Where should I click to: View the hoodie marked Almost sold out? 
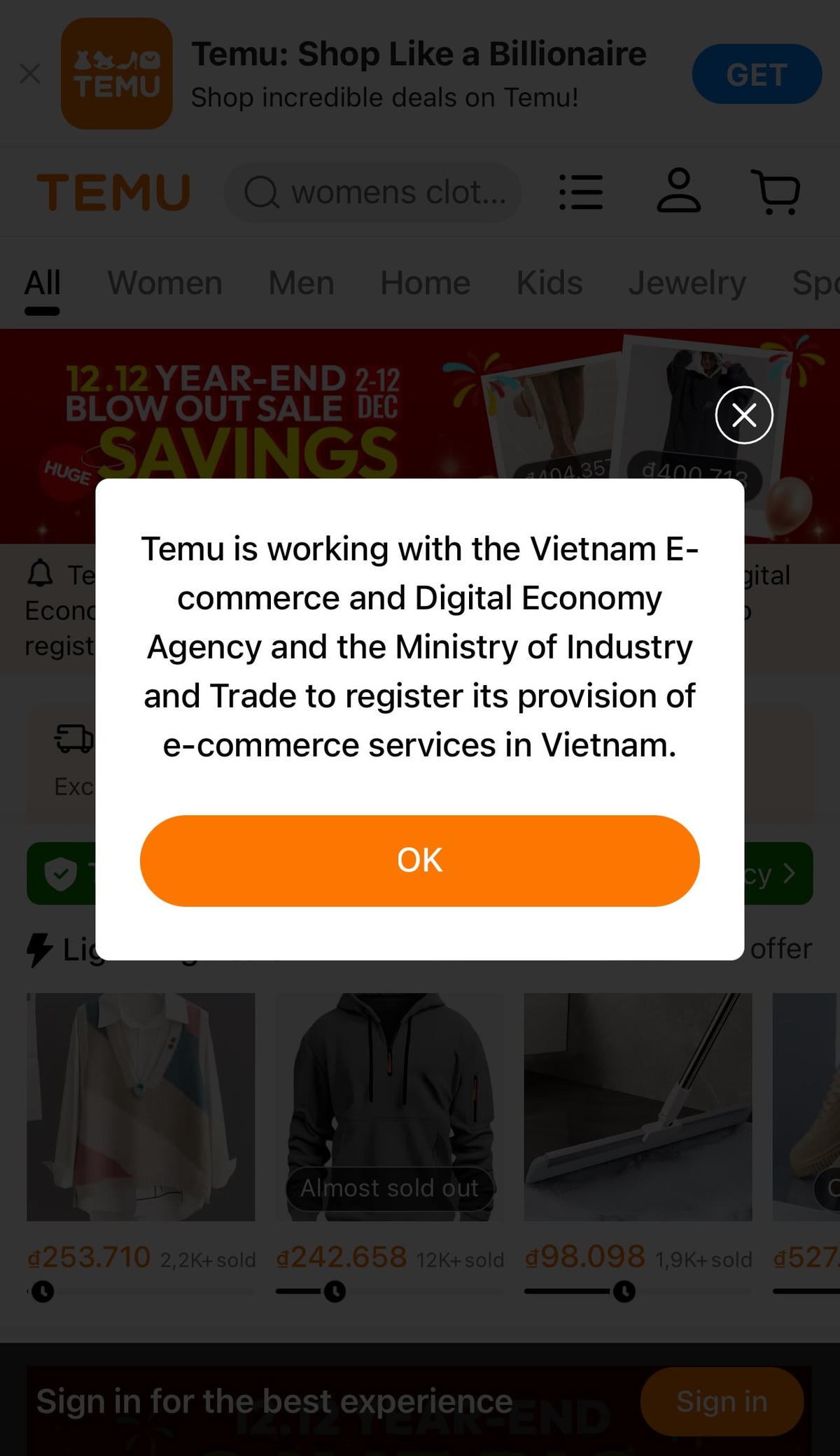click(389, 1105)
